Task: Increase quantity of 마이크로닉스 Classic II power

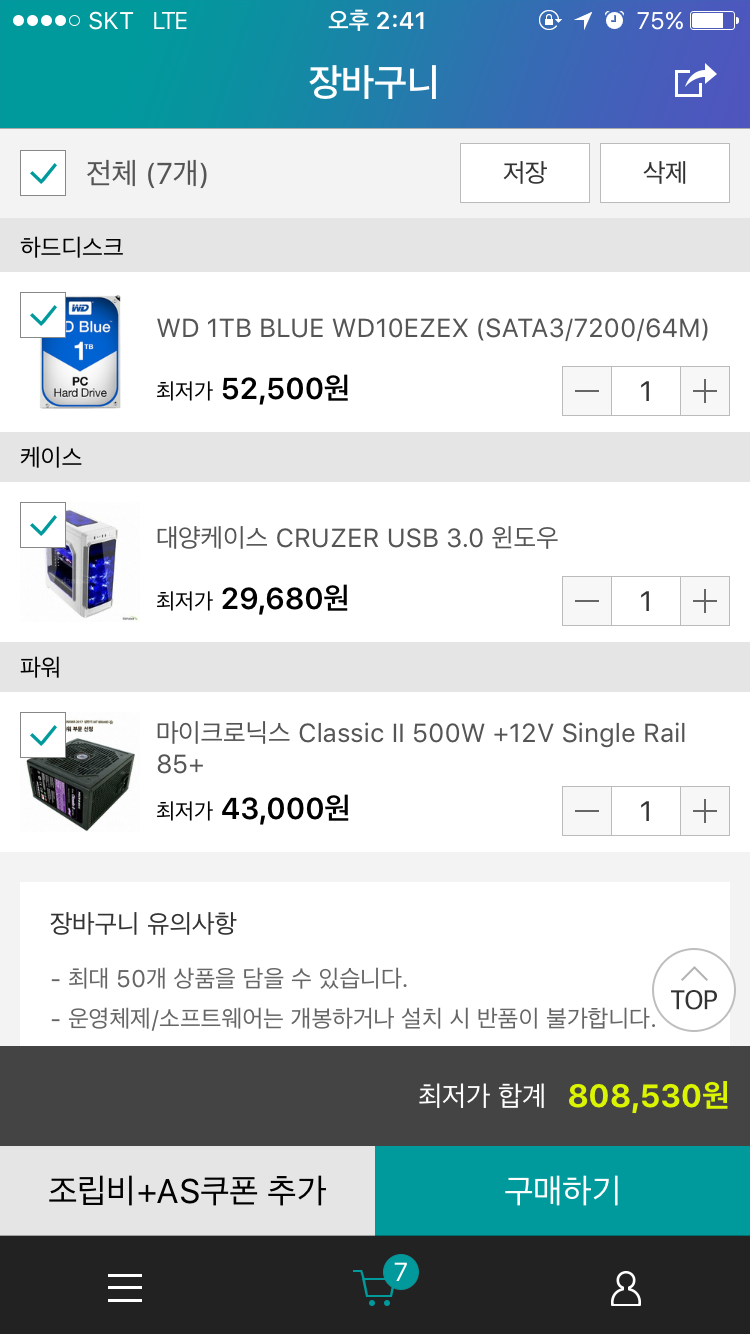Action: point(705,811)
